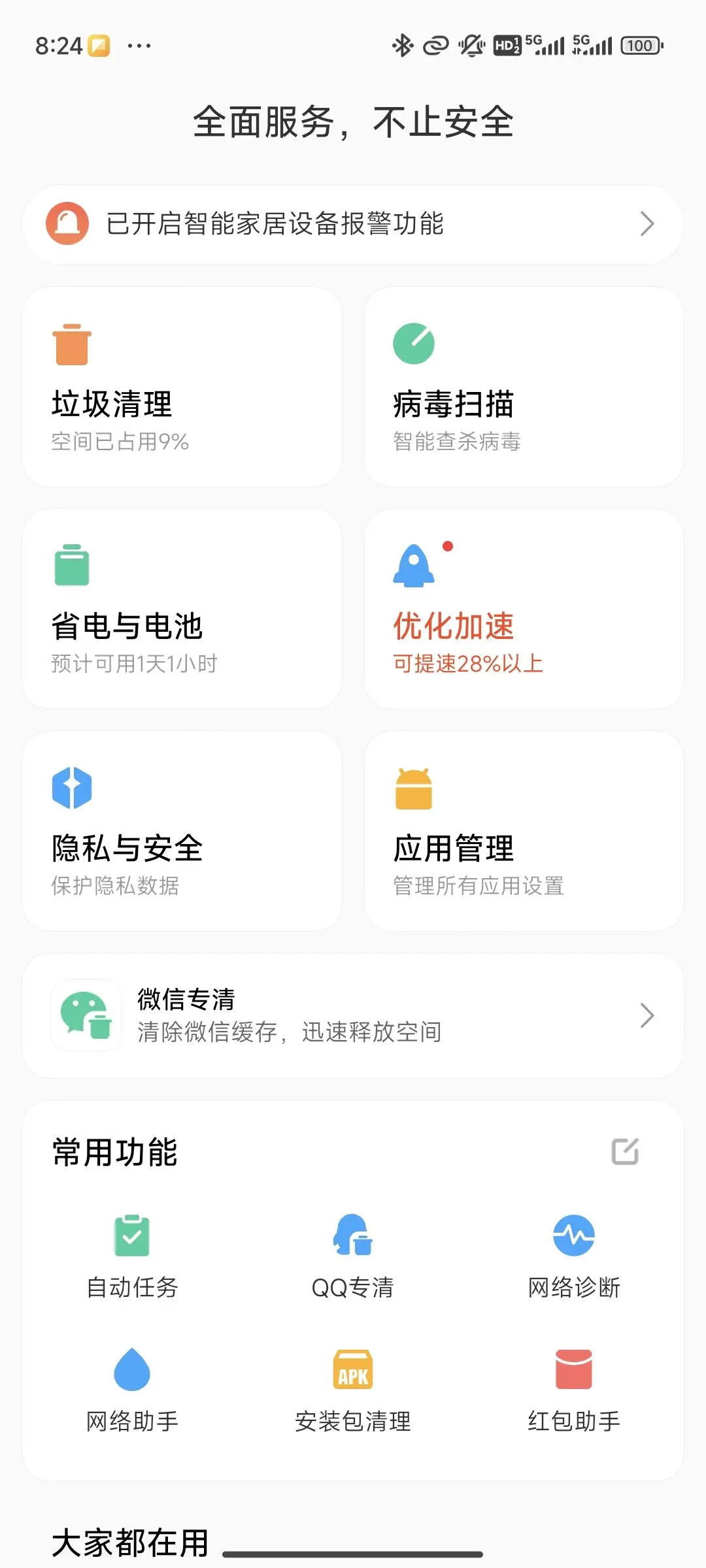Open 省电与电池 battery card
The image size is (706, 1568).
click(182, 609)
